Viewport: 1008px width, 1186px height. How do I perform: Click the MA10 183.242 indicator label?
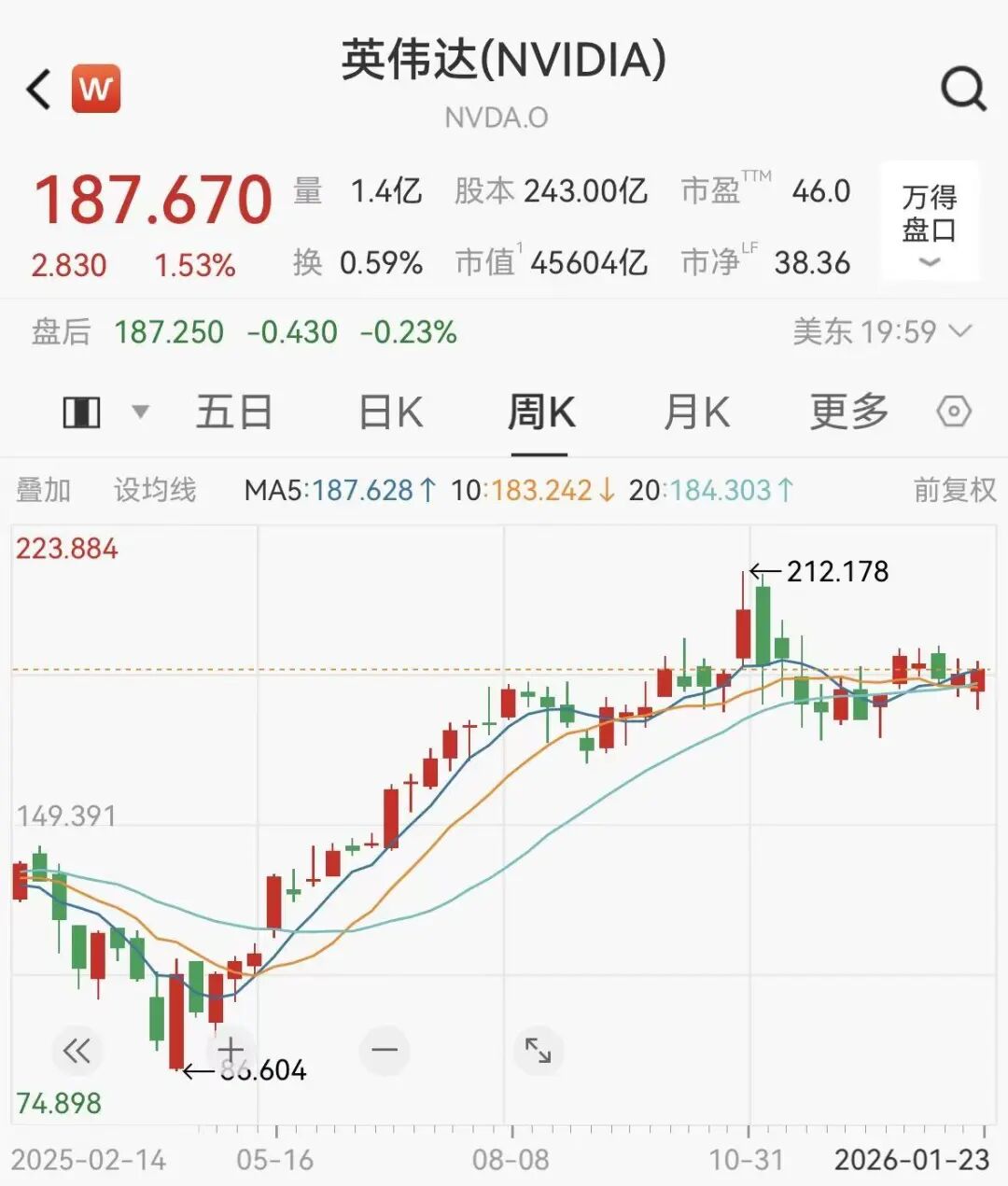(527, 489)
